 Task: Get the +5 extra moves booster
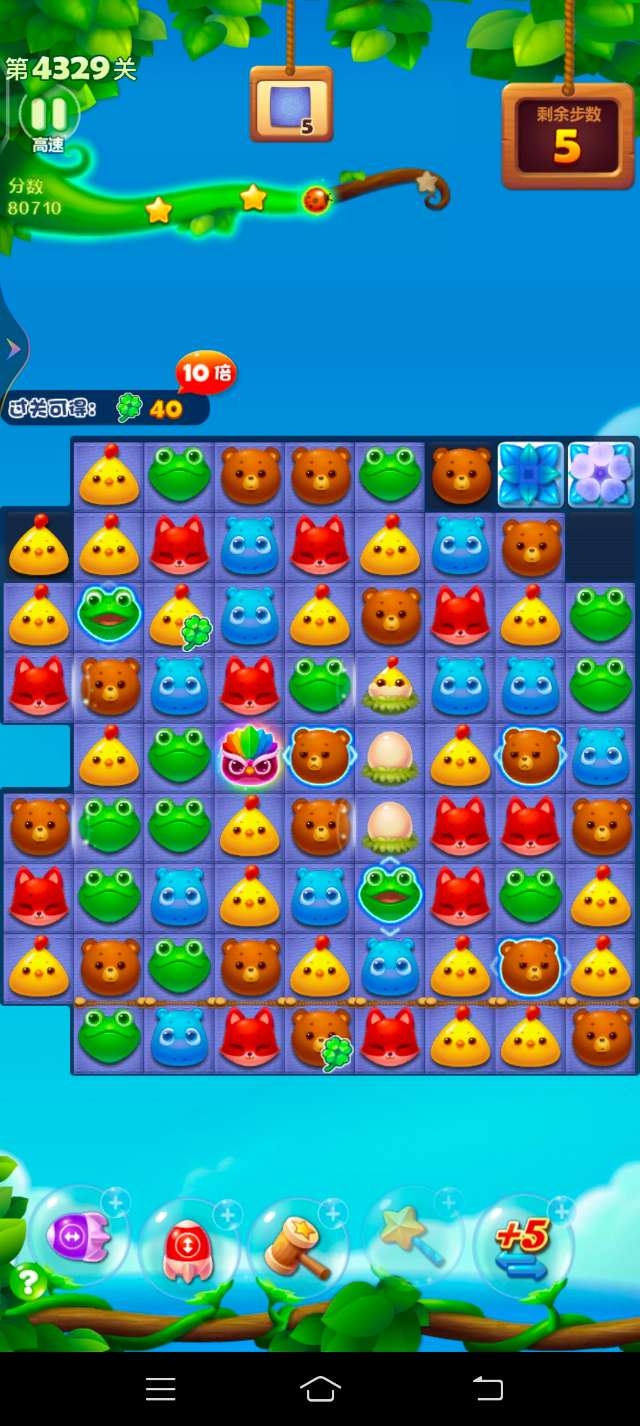(x=522, y=1245)
